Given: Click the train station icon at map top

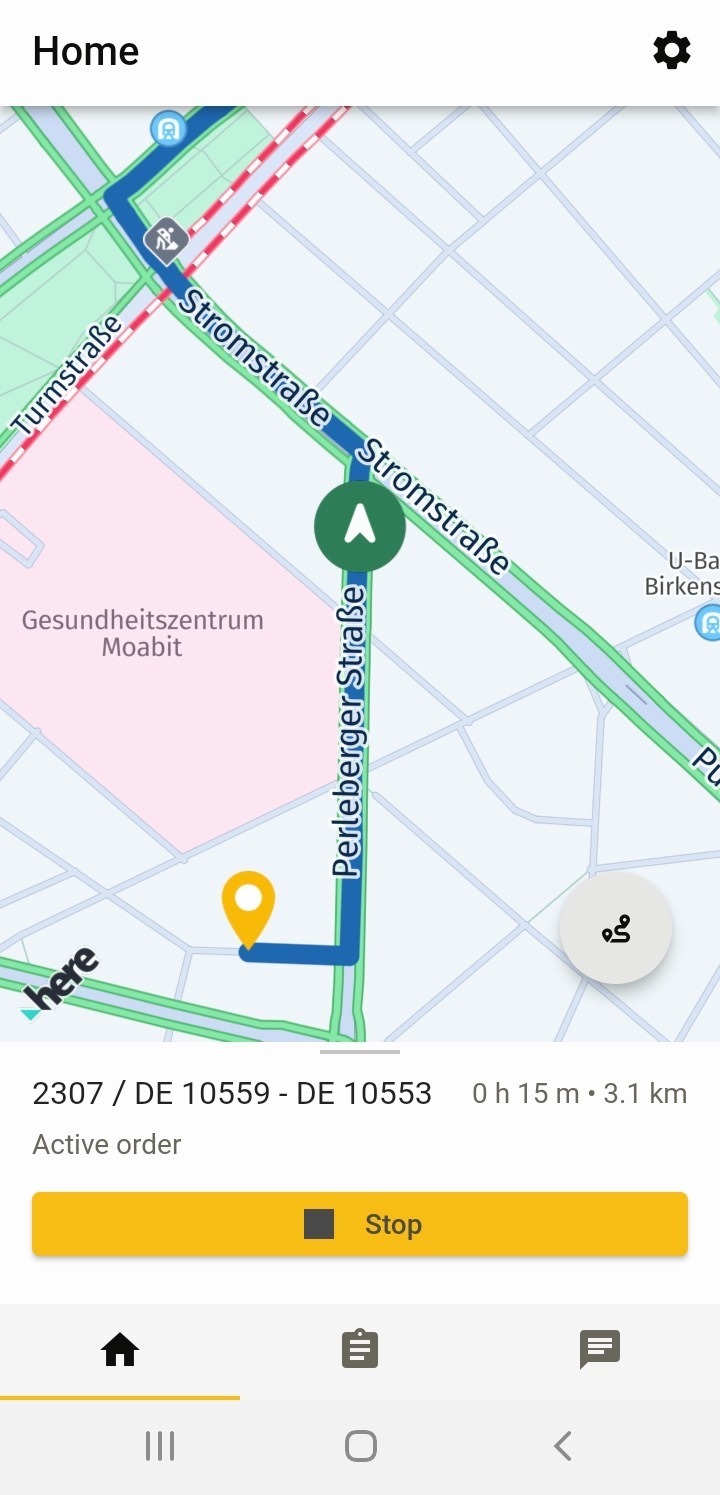Looking at the screenshot, I should (168, 130).
